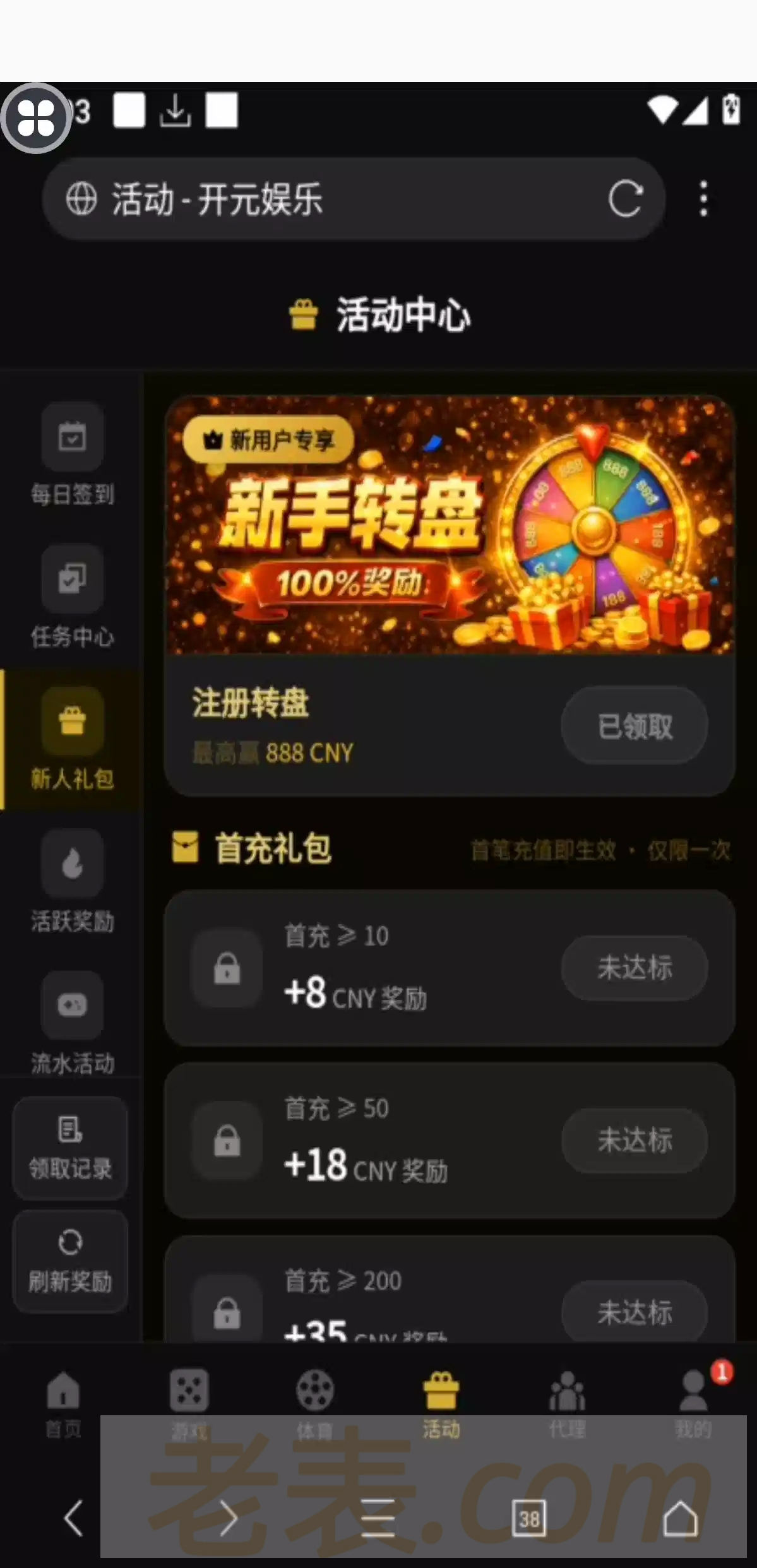Open the browser overflow menu
Image resolution: width=757 pixels, height=1568 pixels.
pyautogui.click(x=703, y=199)
